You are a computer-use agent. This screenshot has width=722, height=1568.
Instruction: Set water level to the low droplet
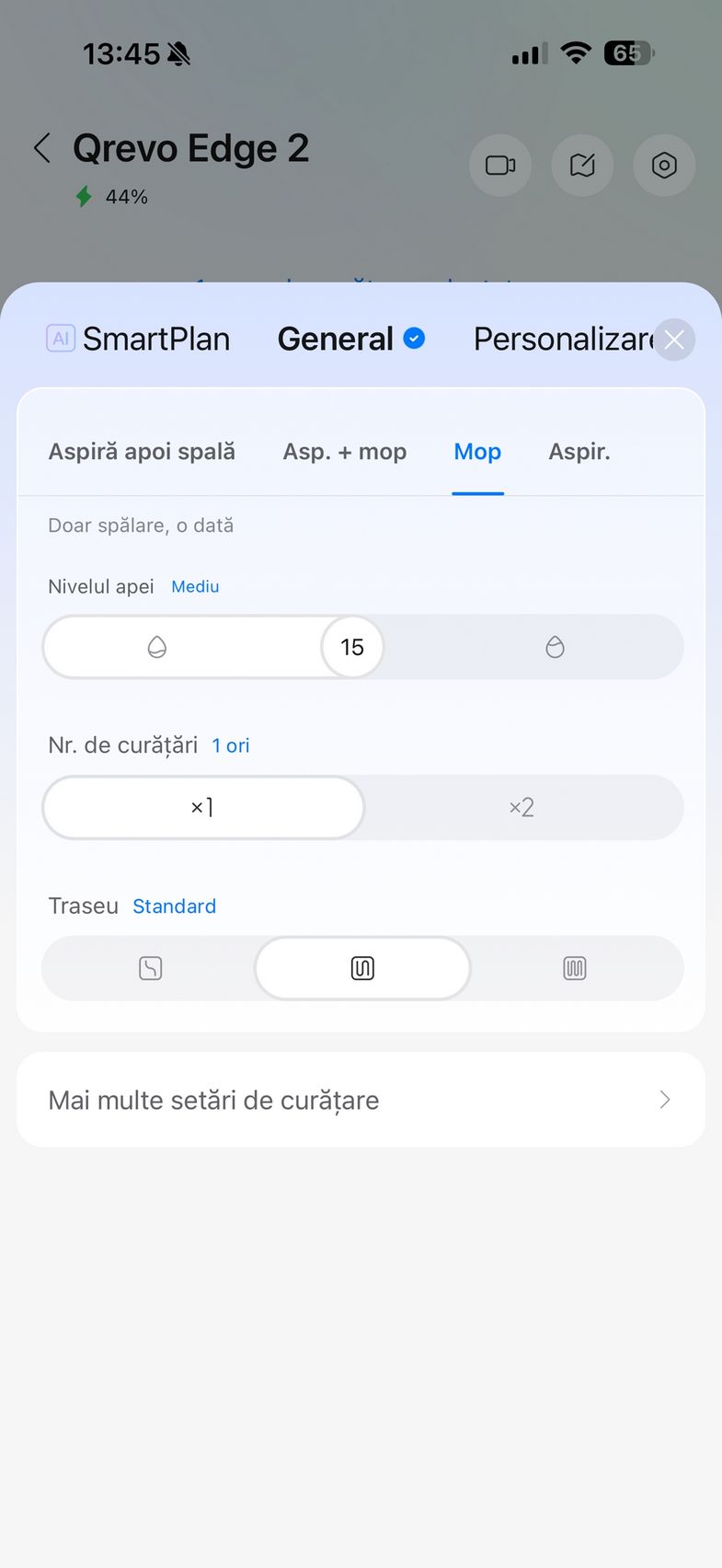157,647
